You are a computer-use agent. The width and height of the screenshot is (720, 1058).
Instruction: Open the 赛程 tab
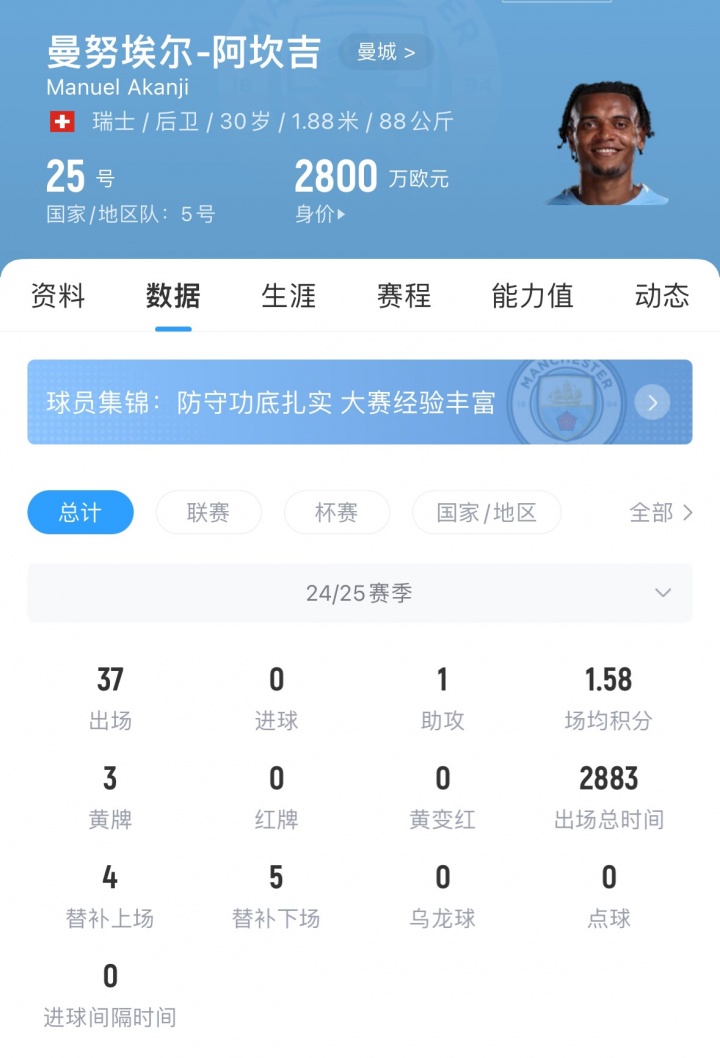click(403, 296)
